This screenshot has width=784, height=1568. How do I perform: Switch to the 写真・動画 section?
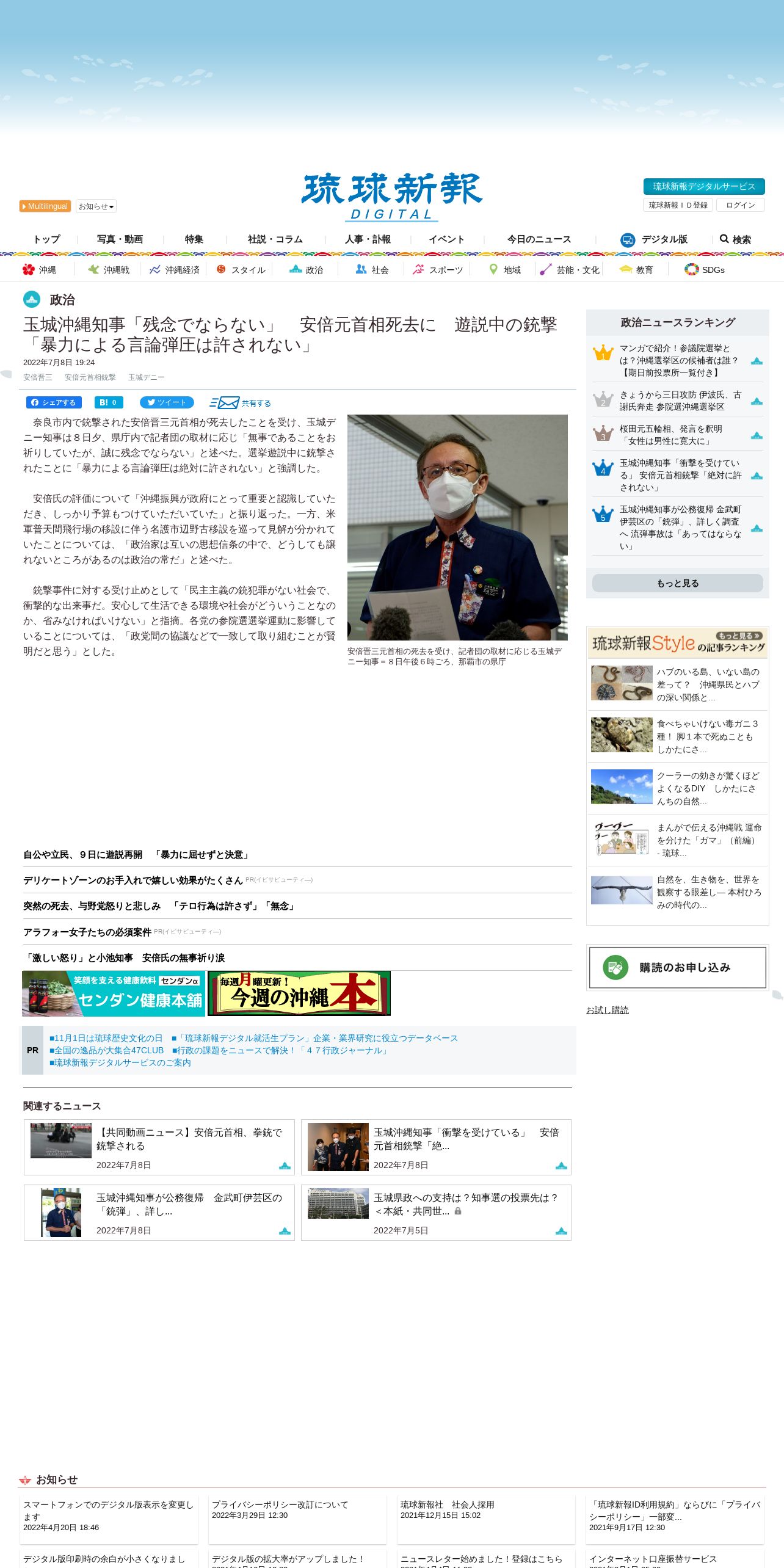pyautogui.click(x=120, y=239)
